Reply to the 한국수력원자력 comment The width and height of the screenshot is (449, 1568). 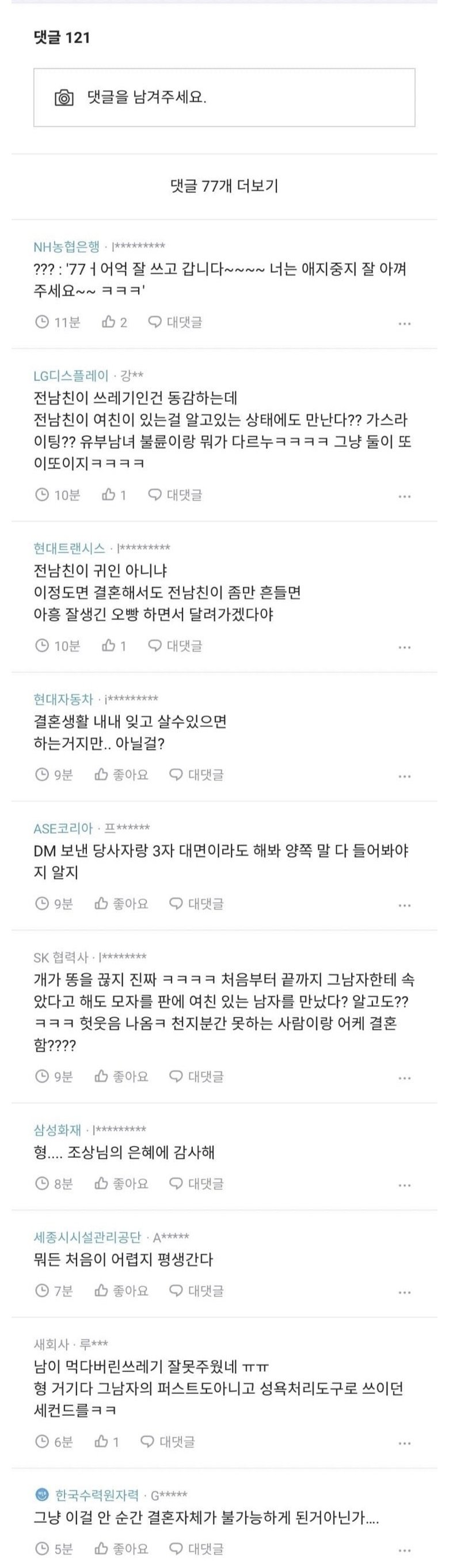pos(196,1548)
